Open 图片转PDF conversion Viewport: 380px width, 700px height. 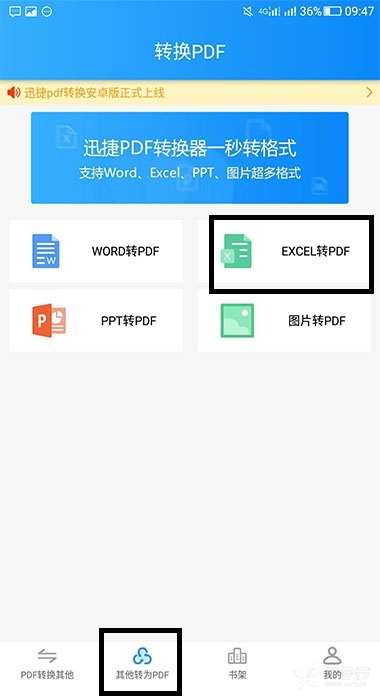pyautogui.click(x=284, y=321)
